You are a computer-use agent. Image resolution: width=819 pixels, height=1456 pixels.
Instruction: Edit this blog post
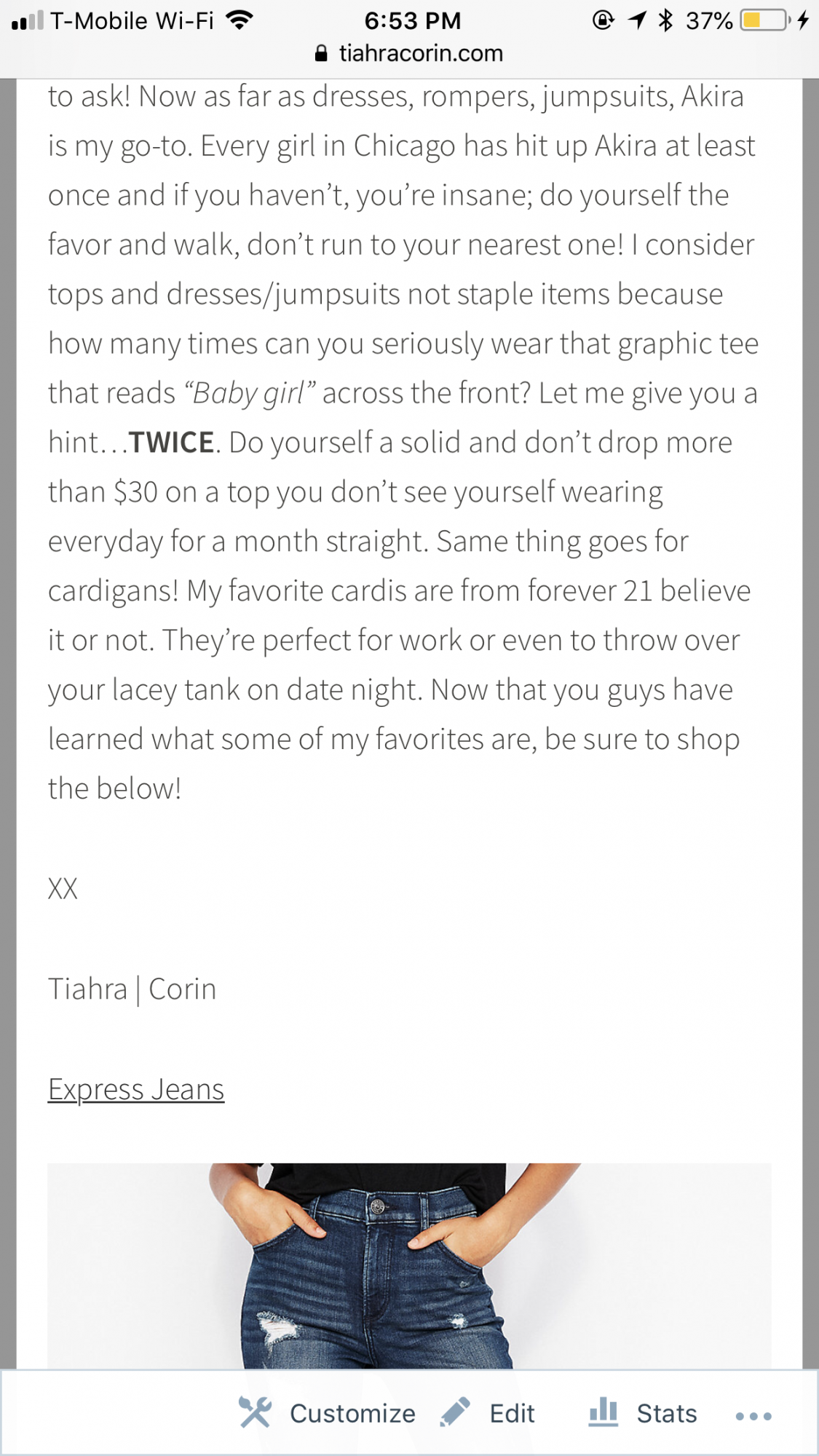point(488,1413)
